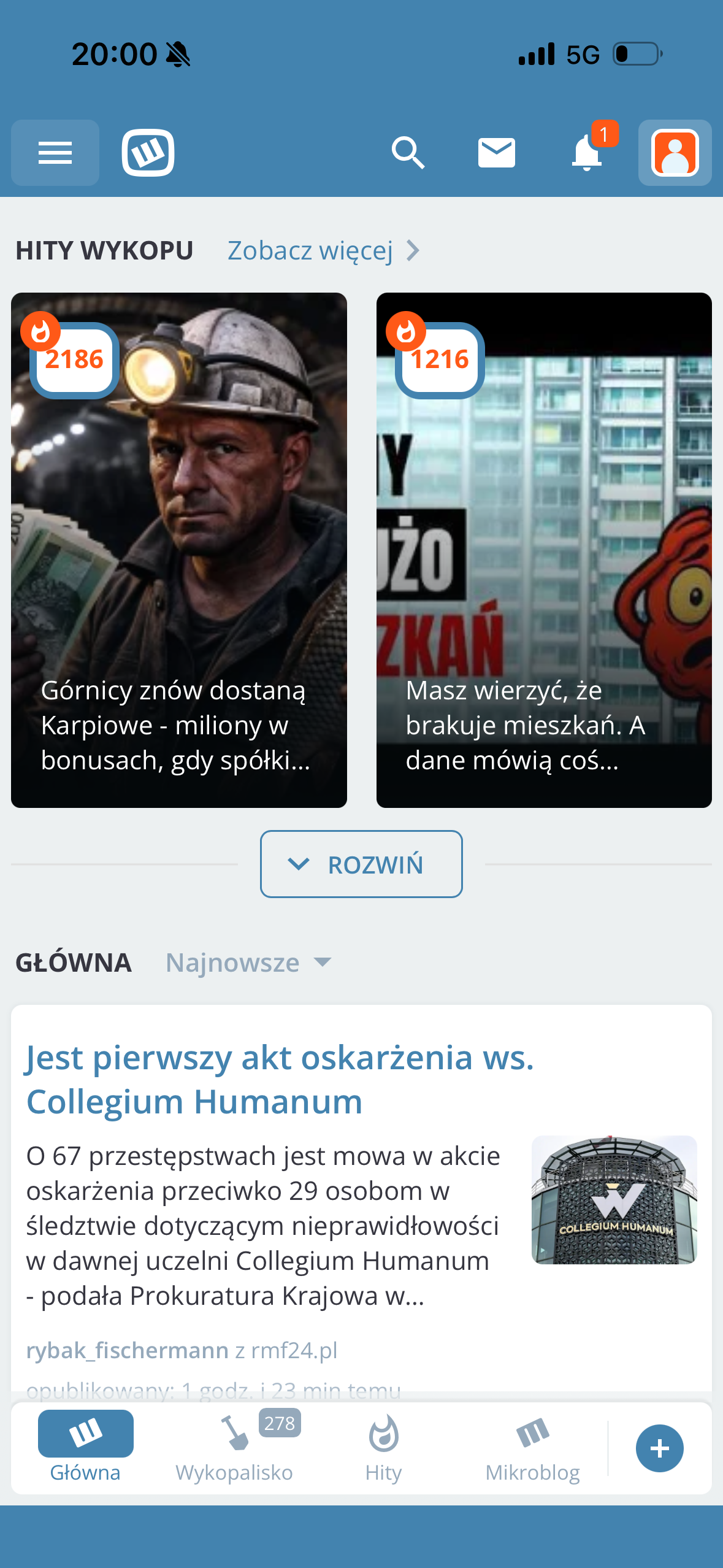Switch to the Główna tab
The height and width of the screenshot is (1568, 723).
click(x=85, y=1447)
